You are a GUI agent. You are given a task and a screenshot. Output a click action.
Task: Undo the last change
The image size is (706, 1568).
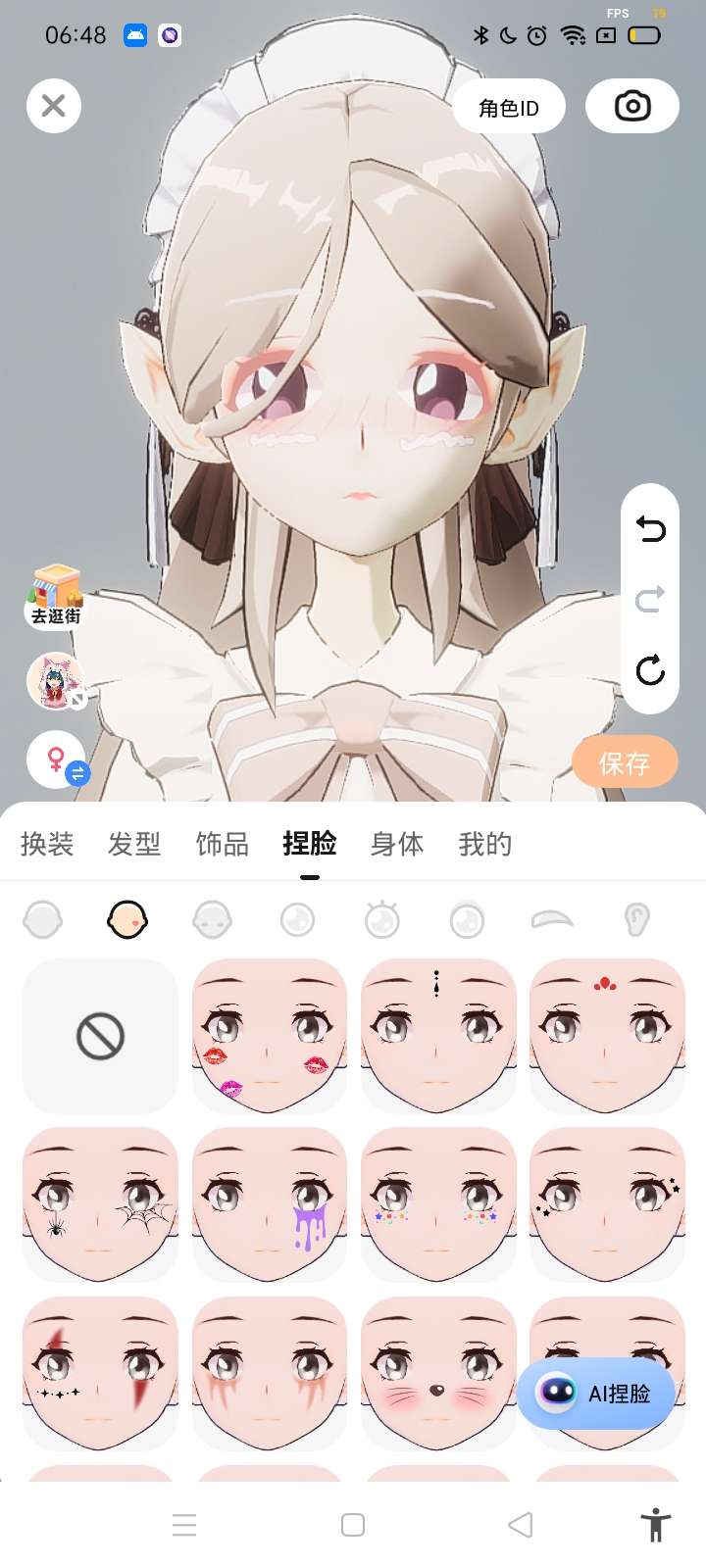coord(650,529)
